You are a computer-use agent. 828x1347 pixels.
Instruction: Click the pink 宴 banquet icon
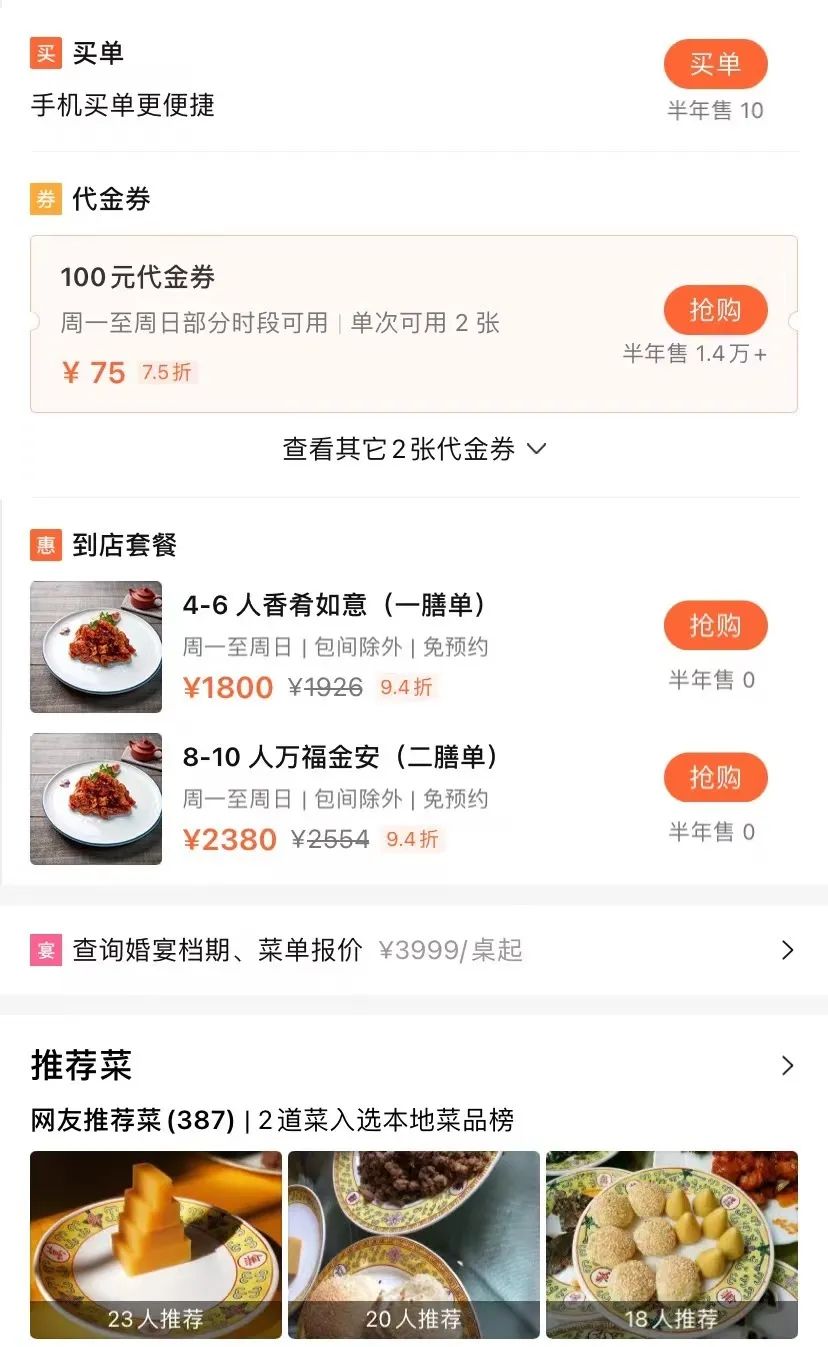point(44,949)
